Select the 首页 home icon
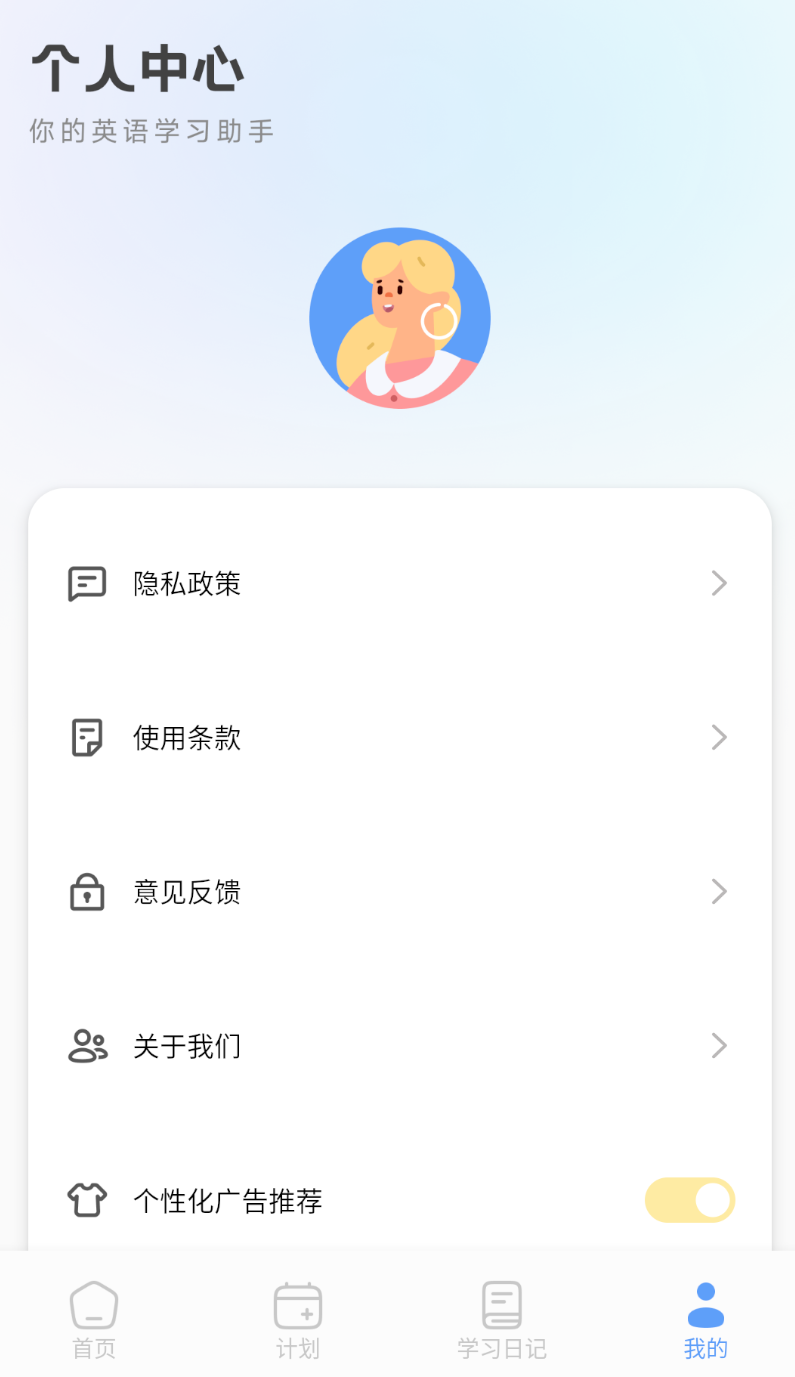795x1377 pixels. click(x=94, y=1305)
